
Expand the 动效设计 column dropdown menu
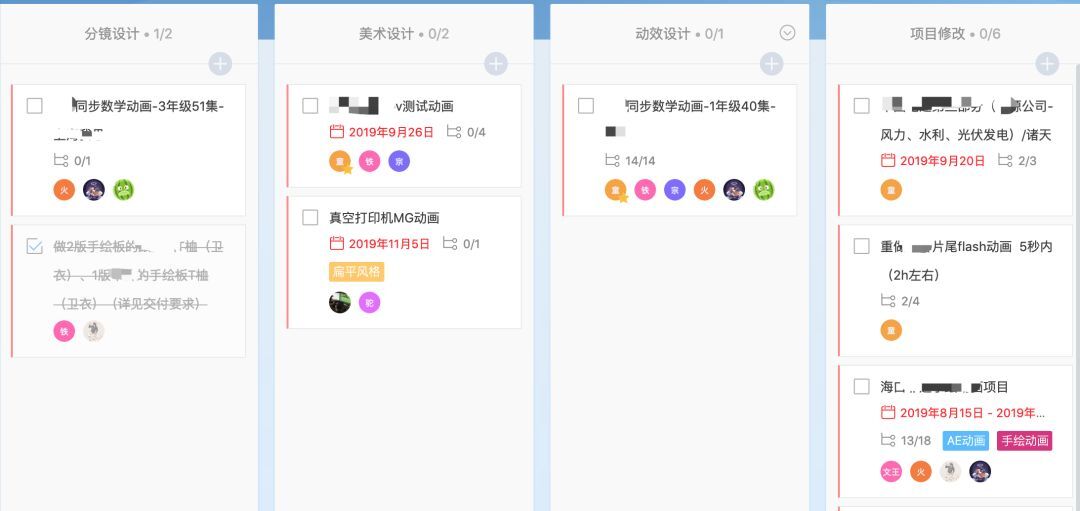tap(787, 33)
